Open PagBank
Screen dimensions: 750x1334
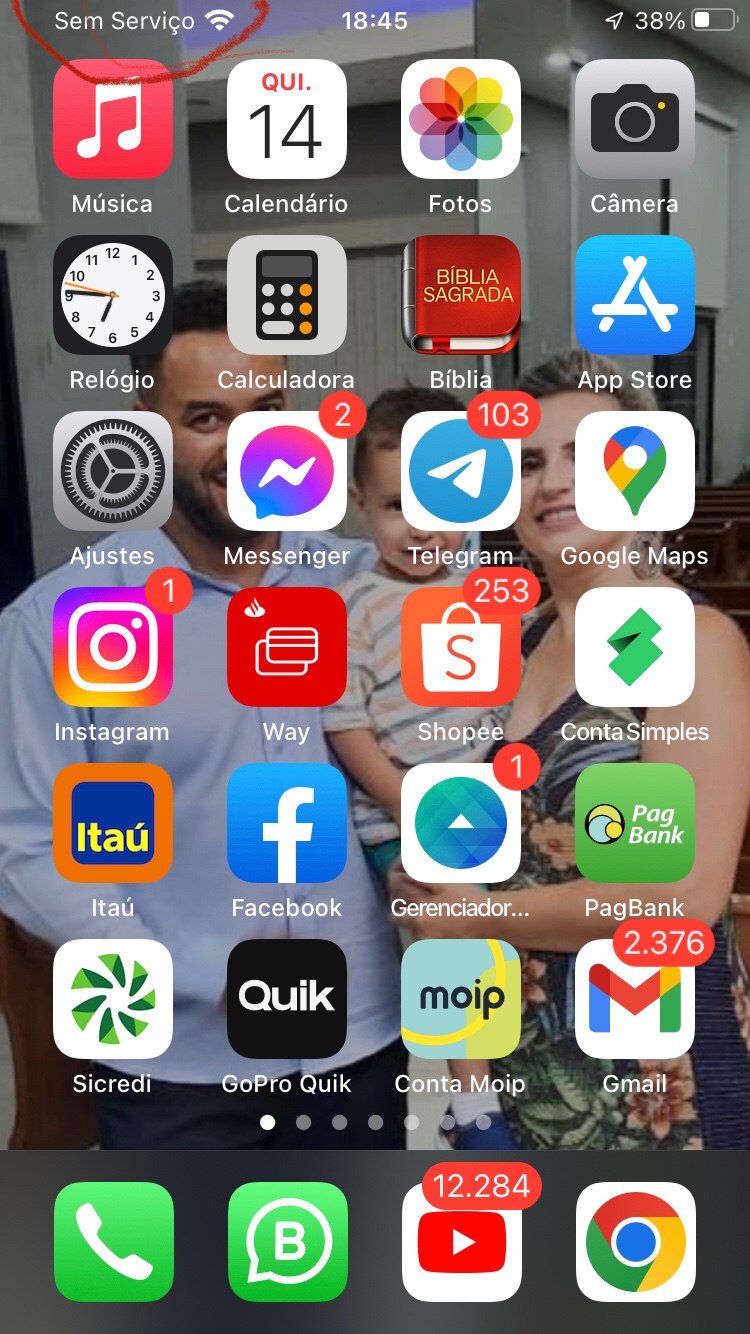pos(634,823)
